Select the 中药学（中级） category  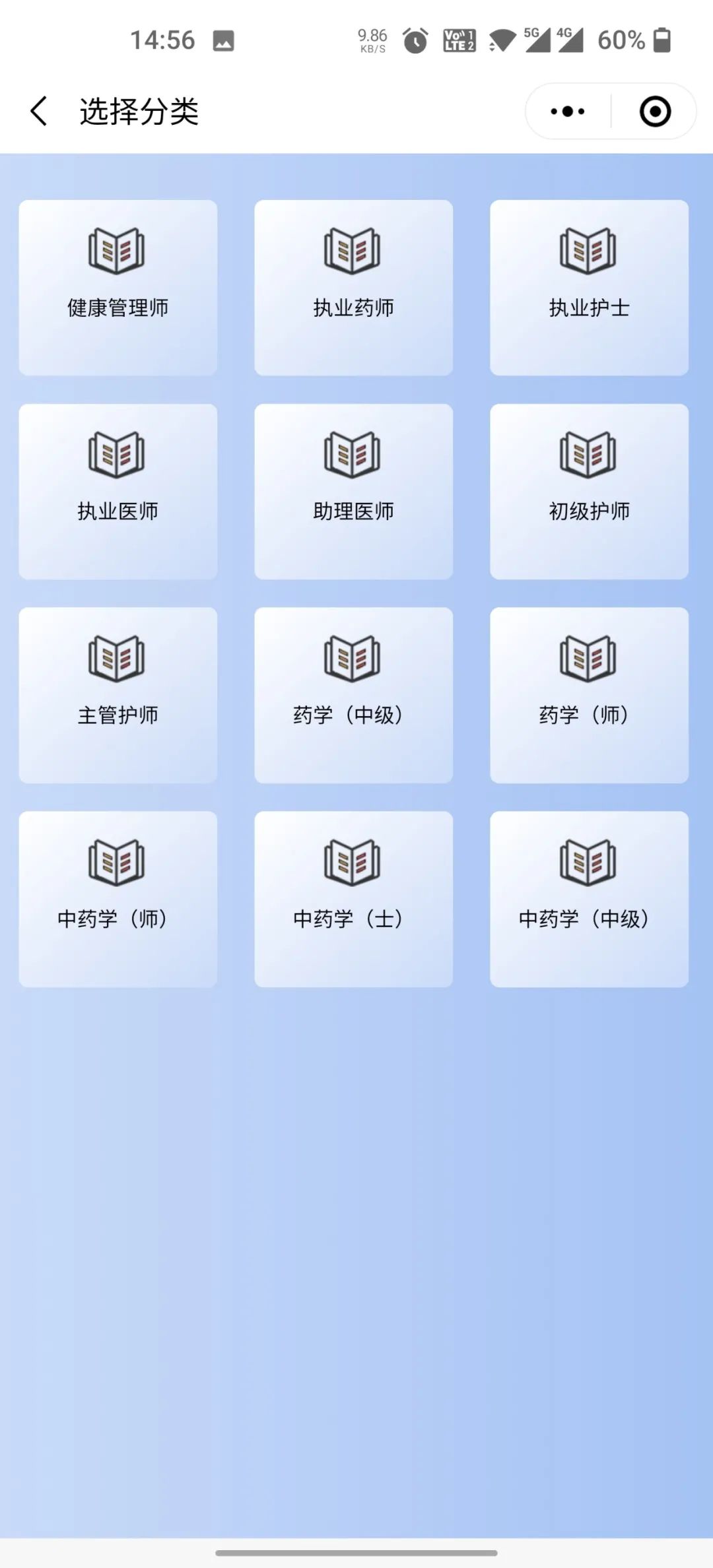589,899
